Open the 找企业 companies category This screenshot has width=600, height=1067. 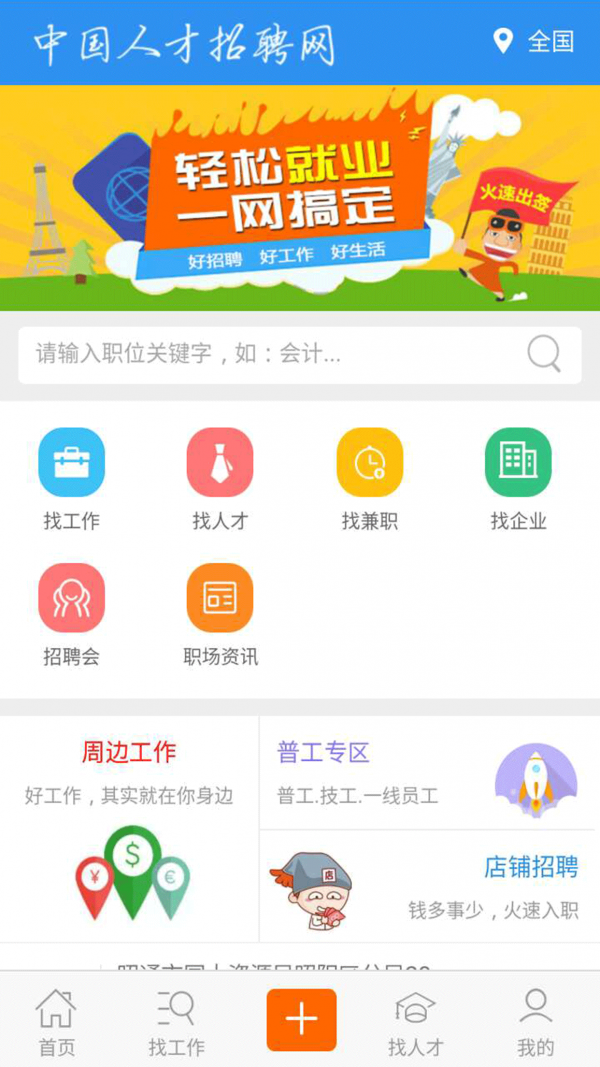click(518, 476)
